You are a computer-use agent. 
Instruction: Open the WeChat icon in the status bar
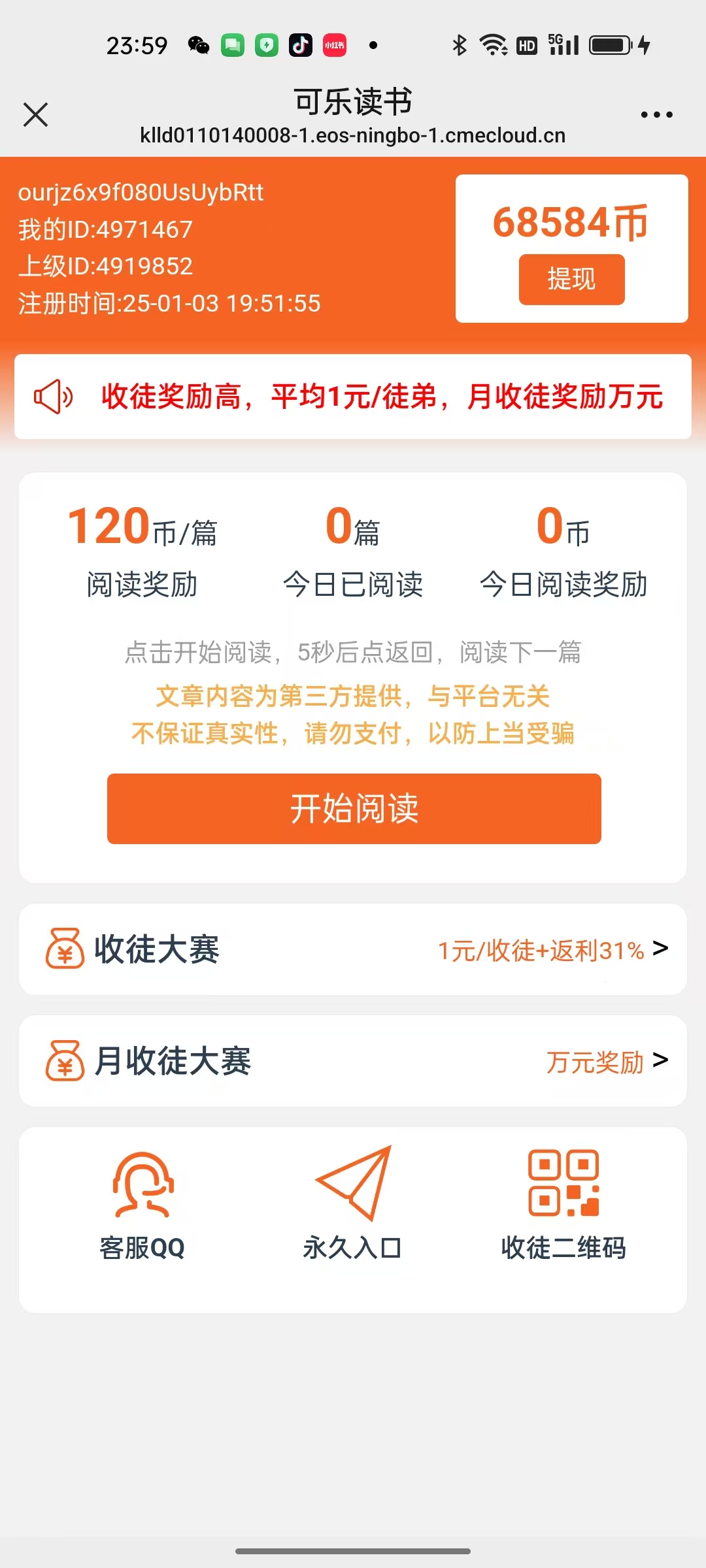pos(197,44)
